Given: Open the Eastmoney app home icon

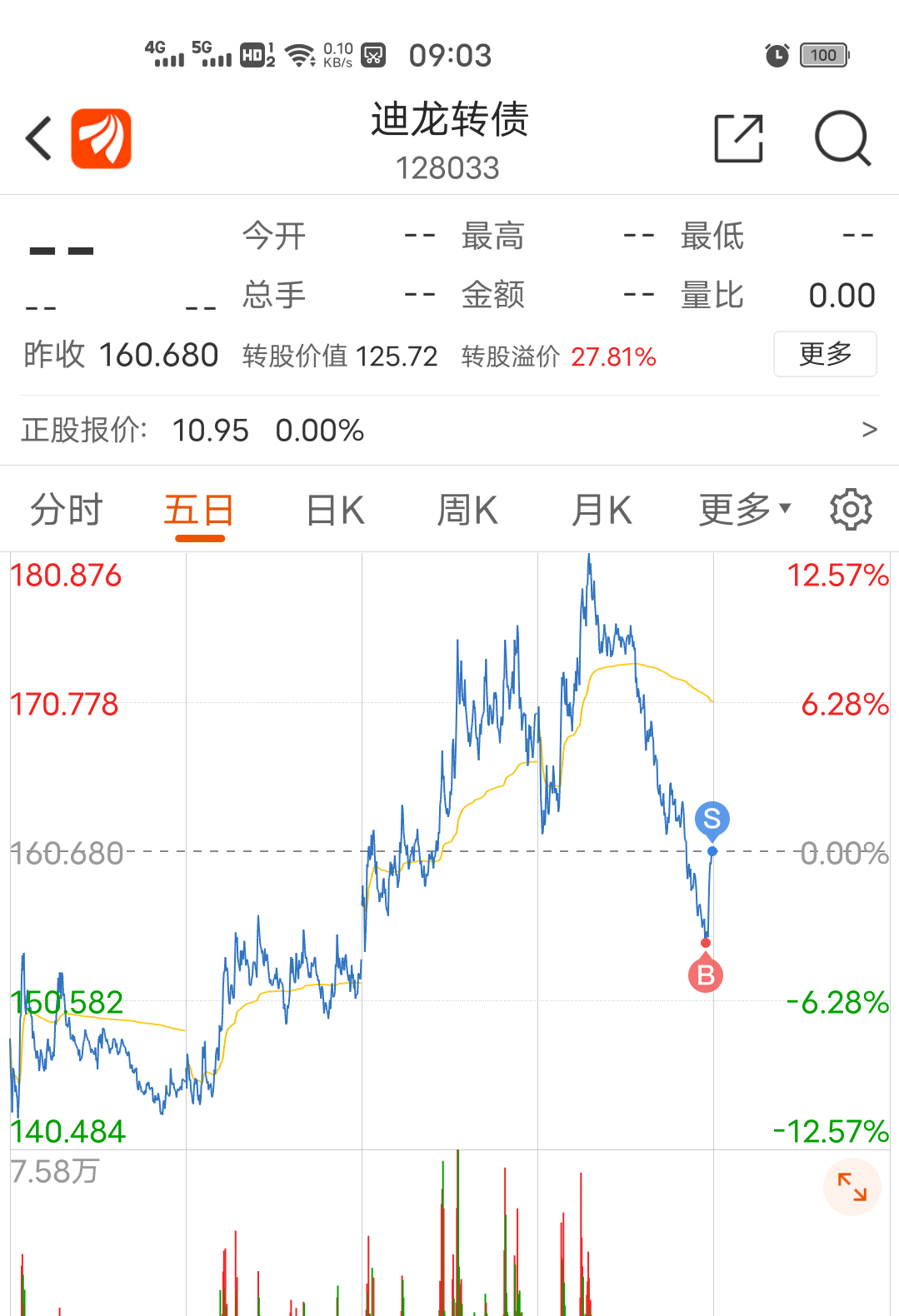Looking at the screenshot, I should point(100,137).
